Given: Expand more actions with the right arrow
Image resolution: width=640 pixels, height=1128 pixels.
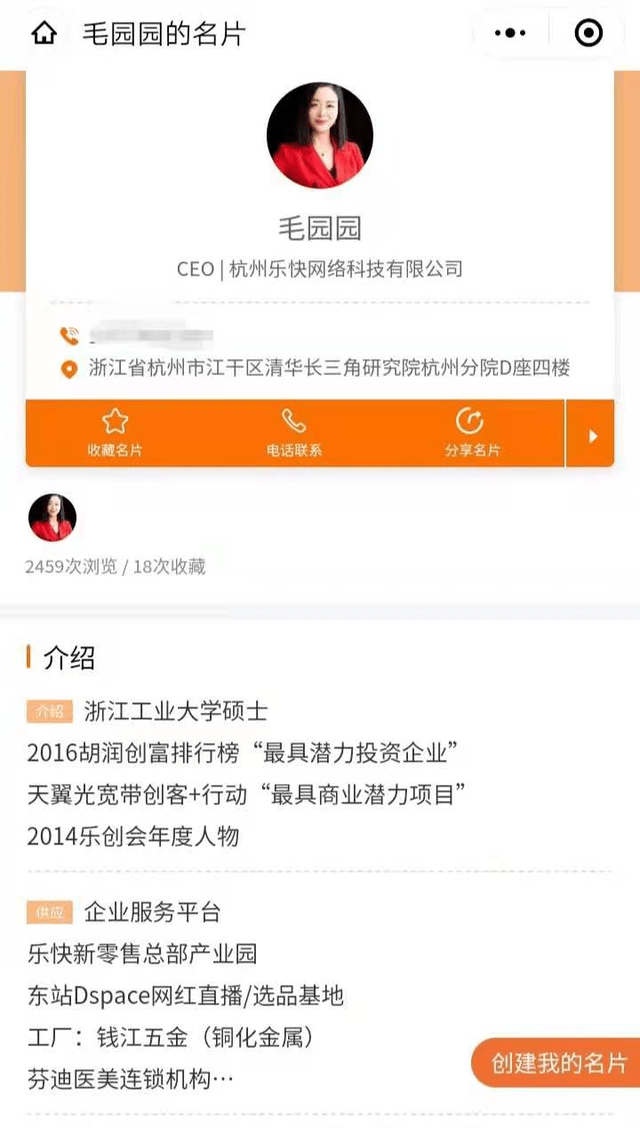Looking at the screenshot, I should (x=591, y=434).
